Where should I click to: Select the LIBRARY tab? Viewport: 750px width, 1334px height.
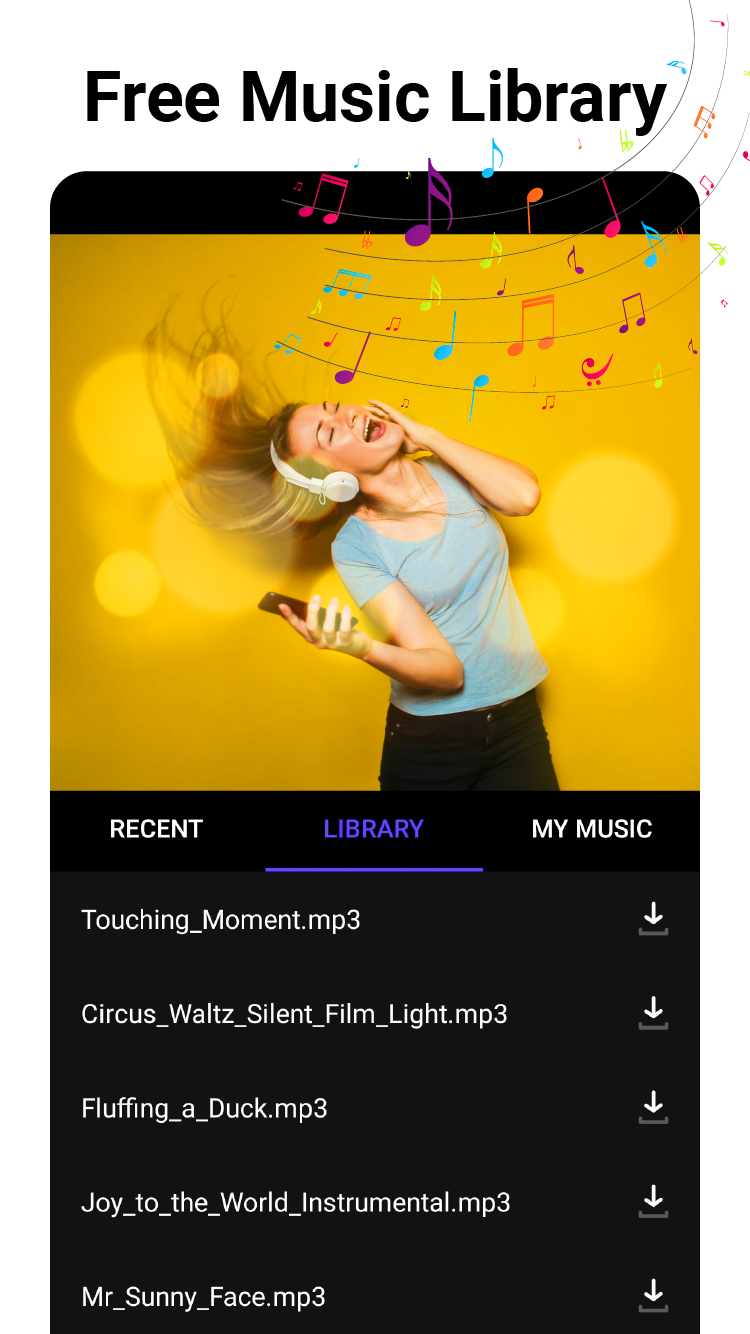[373, 829]
